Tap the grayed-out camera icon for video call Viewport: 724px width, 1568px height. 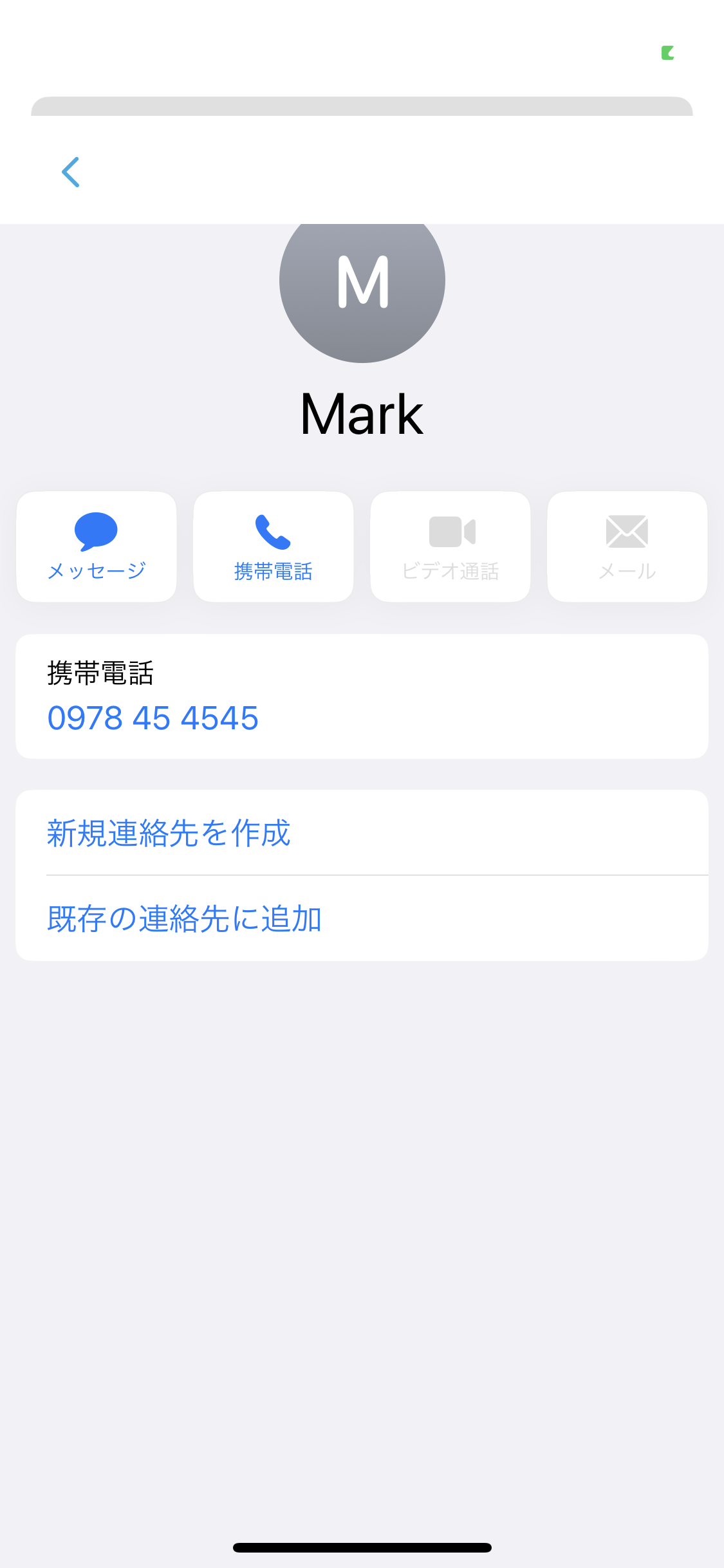click(x=450, y=532)
